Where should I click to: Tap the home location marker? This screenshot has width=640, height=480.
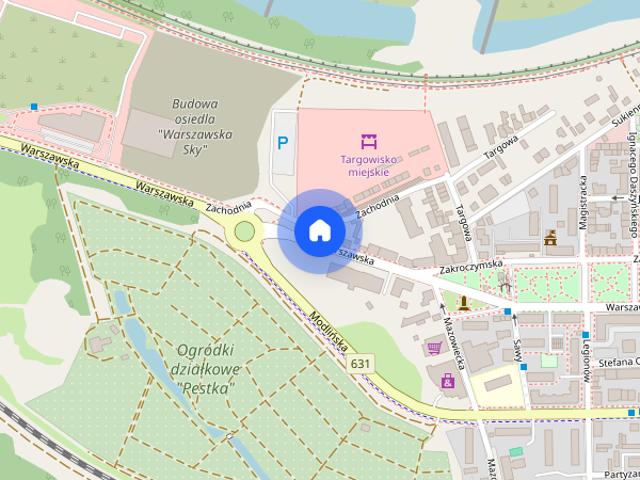coord(319,231)
